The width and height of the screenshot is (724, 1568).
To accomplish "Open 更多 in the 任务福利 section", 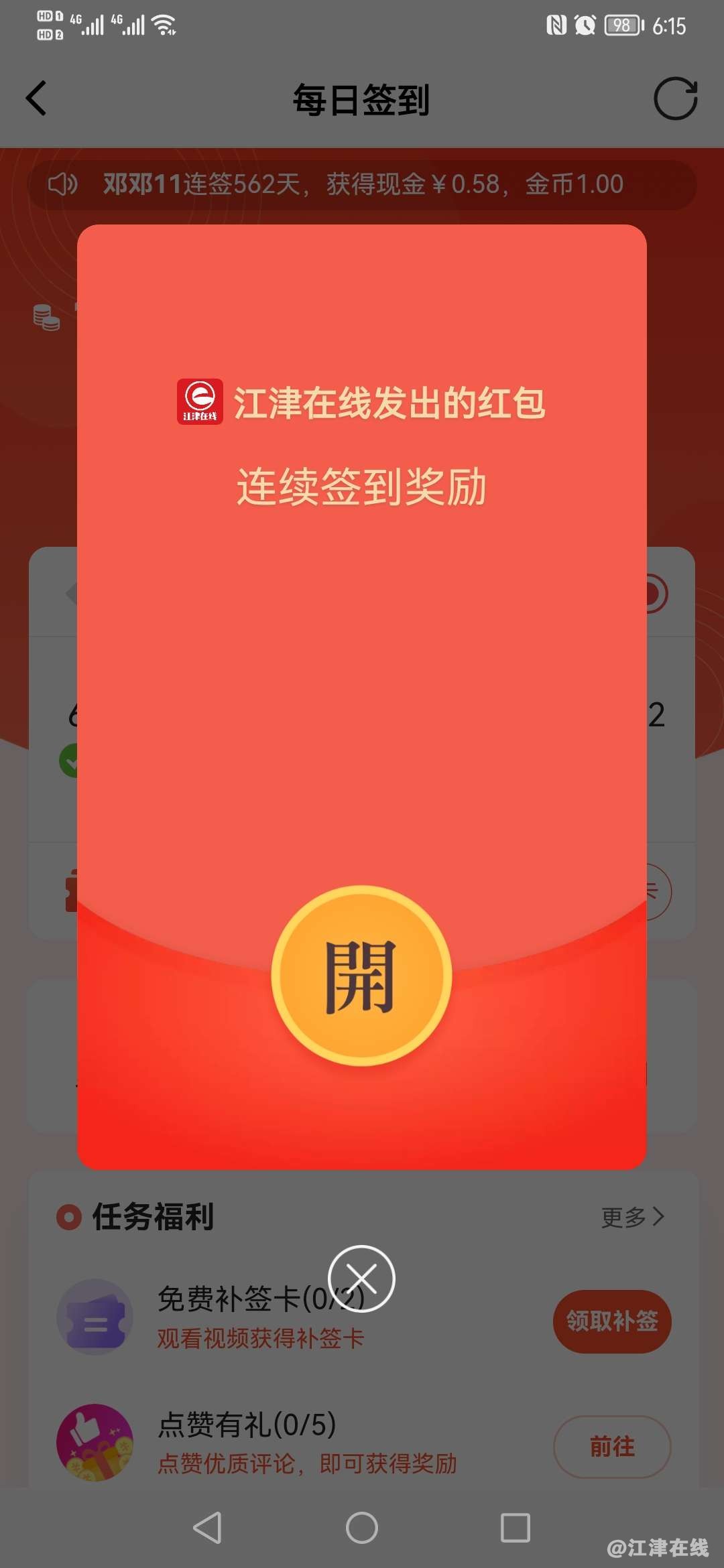I will point(632,1217).
